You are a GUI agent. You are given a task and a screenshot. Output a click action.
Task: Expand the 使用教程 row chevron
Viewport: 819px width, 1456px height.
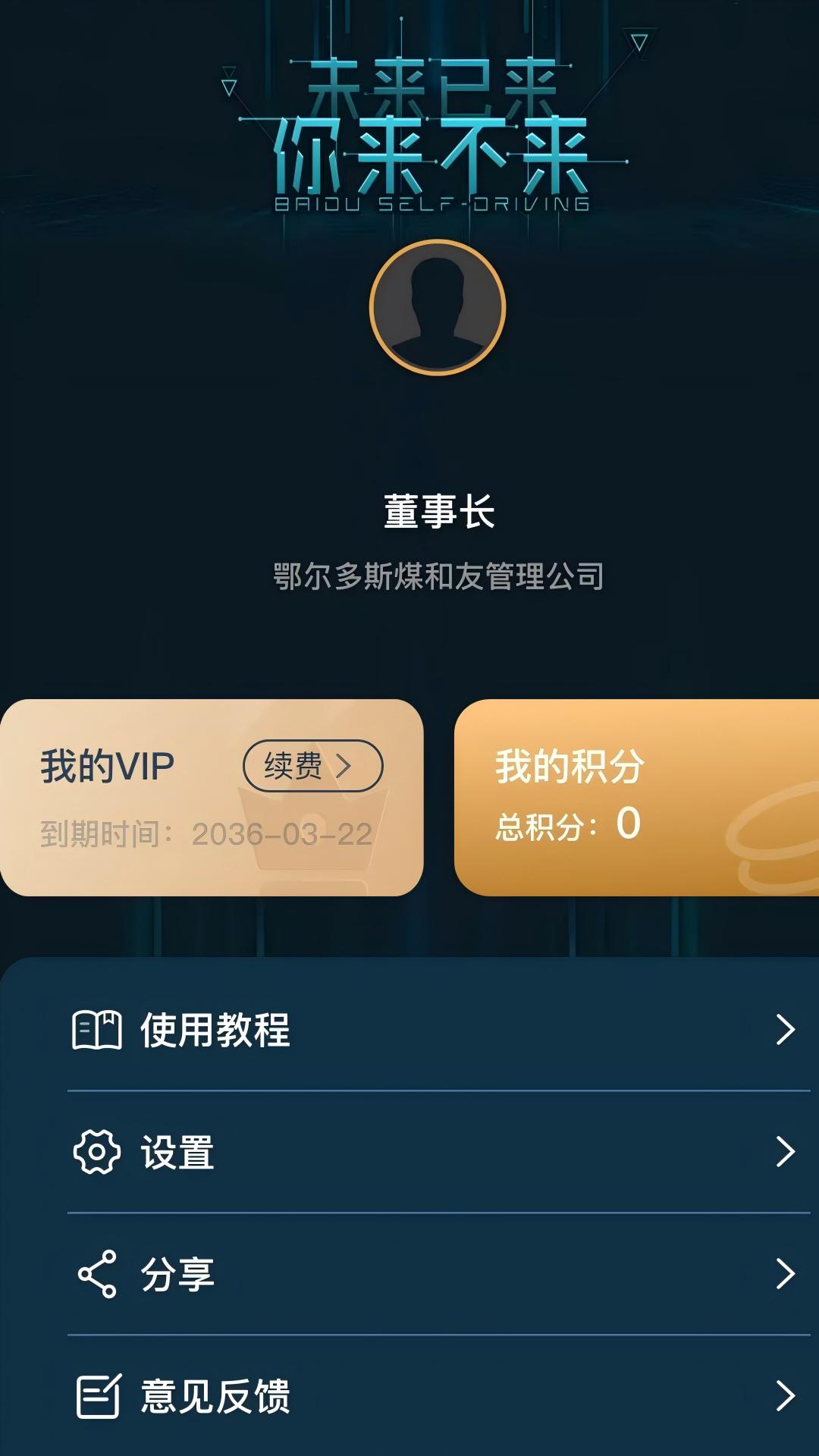pos(785,1029)
